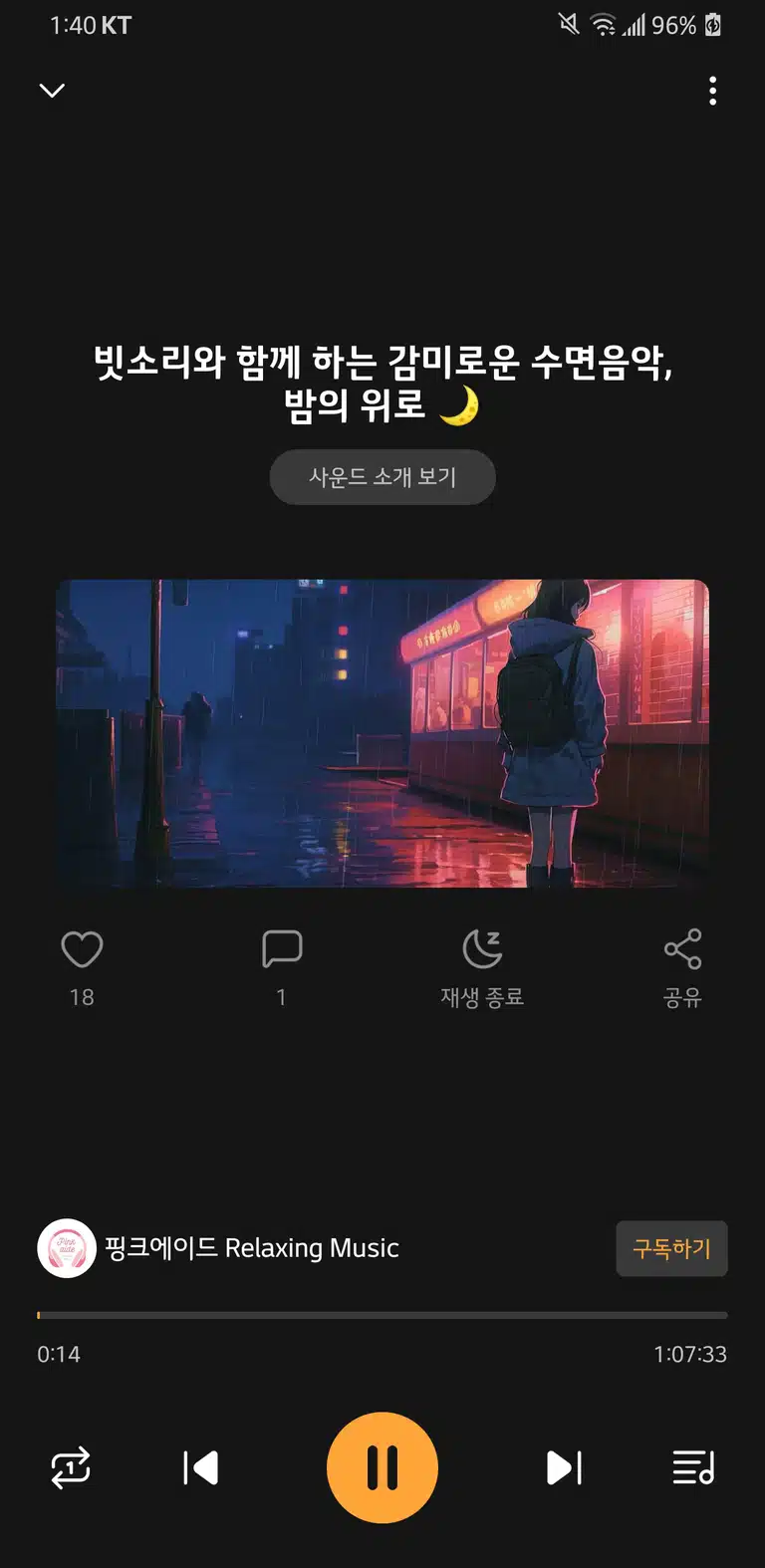Screen dimensions: 765x1568
Task: Set the 재생 종료 sleep timer
Action: pos(482,968)
